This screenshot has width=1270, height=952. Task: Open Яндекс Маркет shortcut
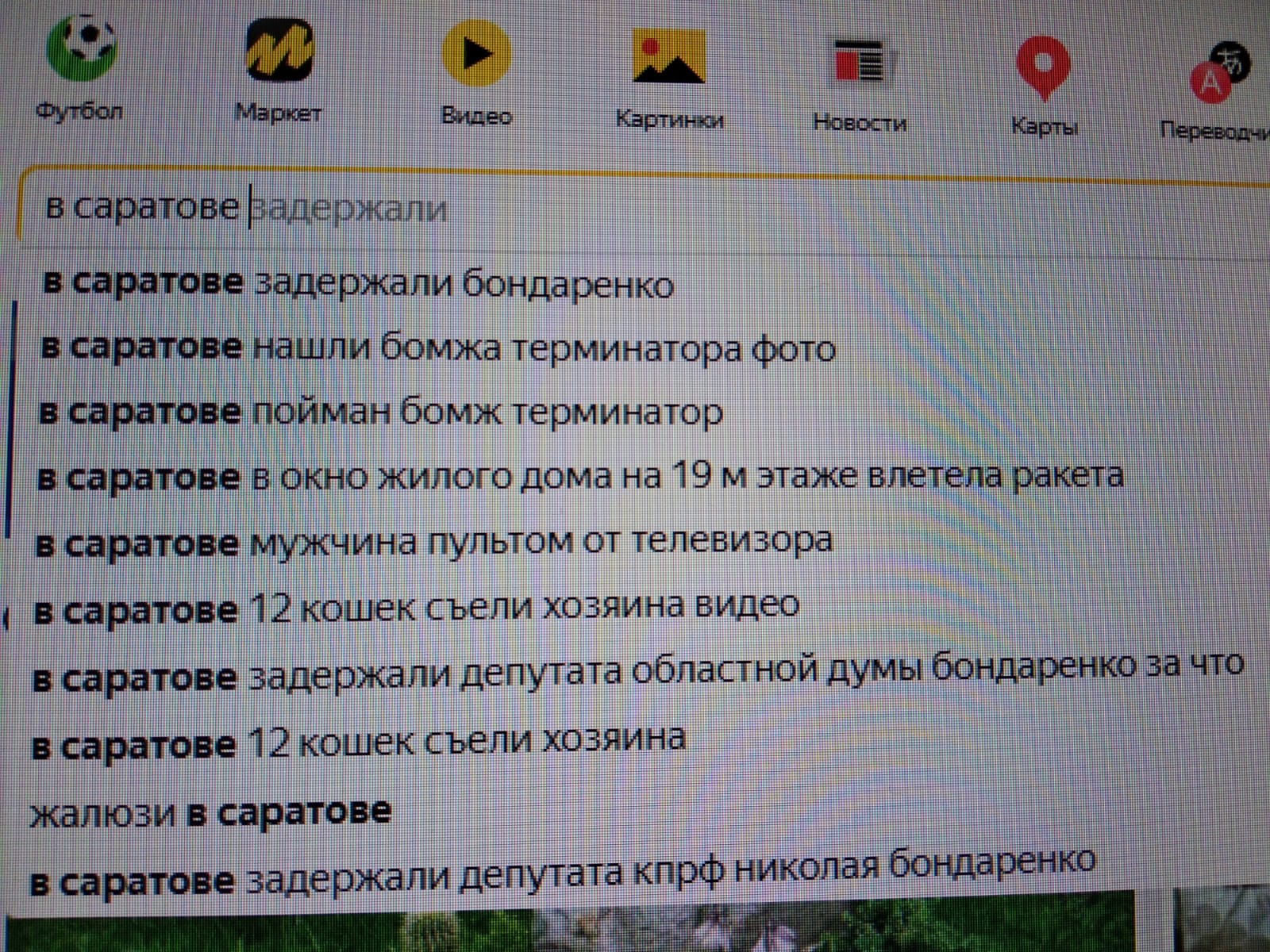(x=278, y=52)
